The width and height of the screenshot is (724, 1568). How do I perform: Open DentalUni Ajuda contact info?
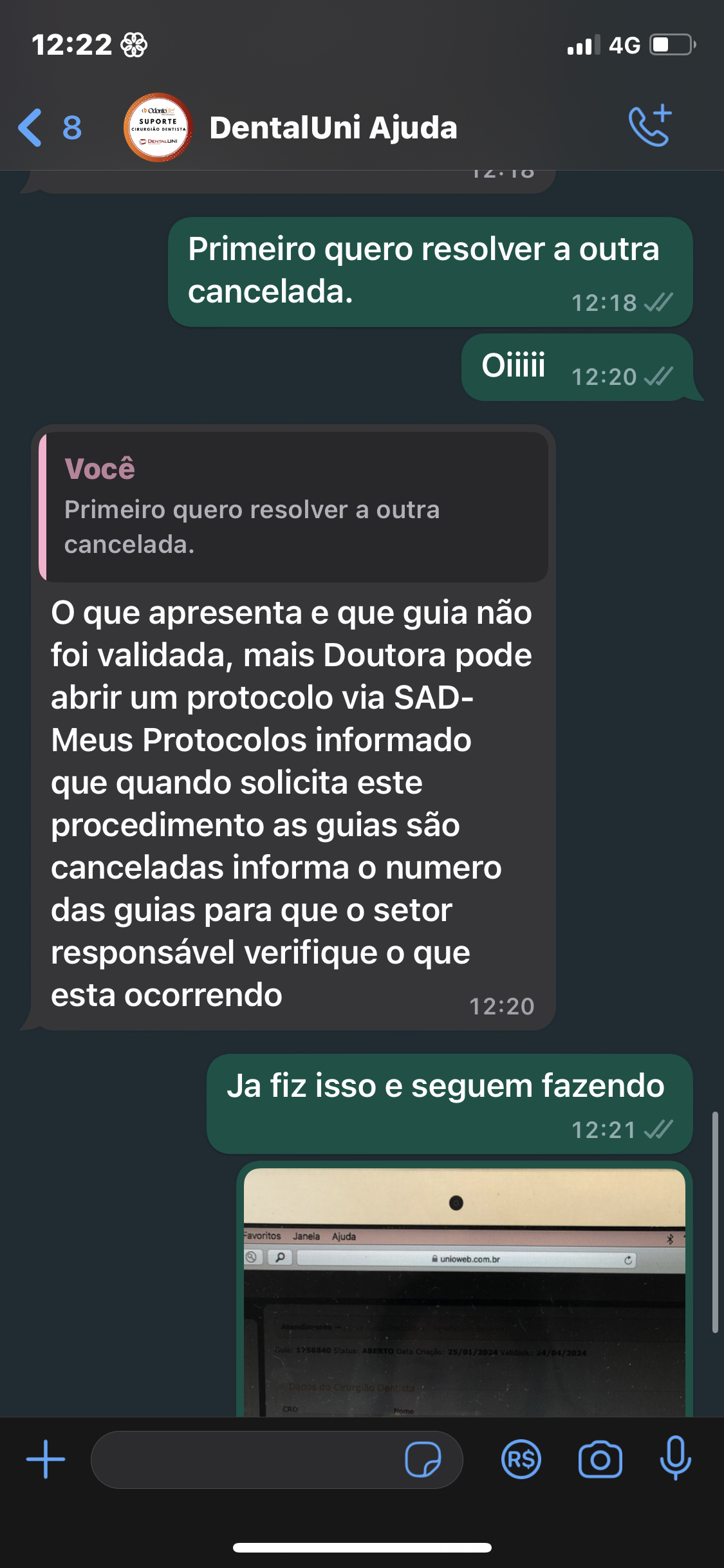pos(333,127)
